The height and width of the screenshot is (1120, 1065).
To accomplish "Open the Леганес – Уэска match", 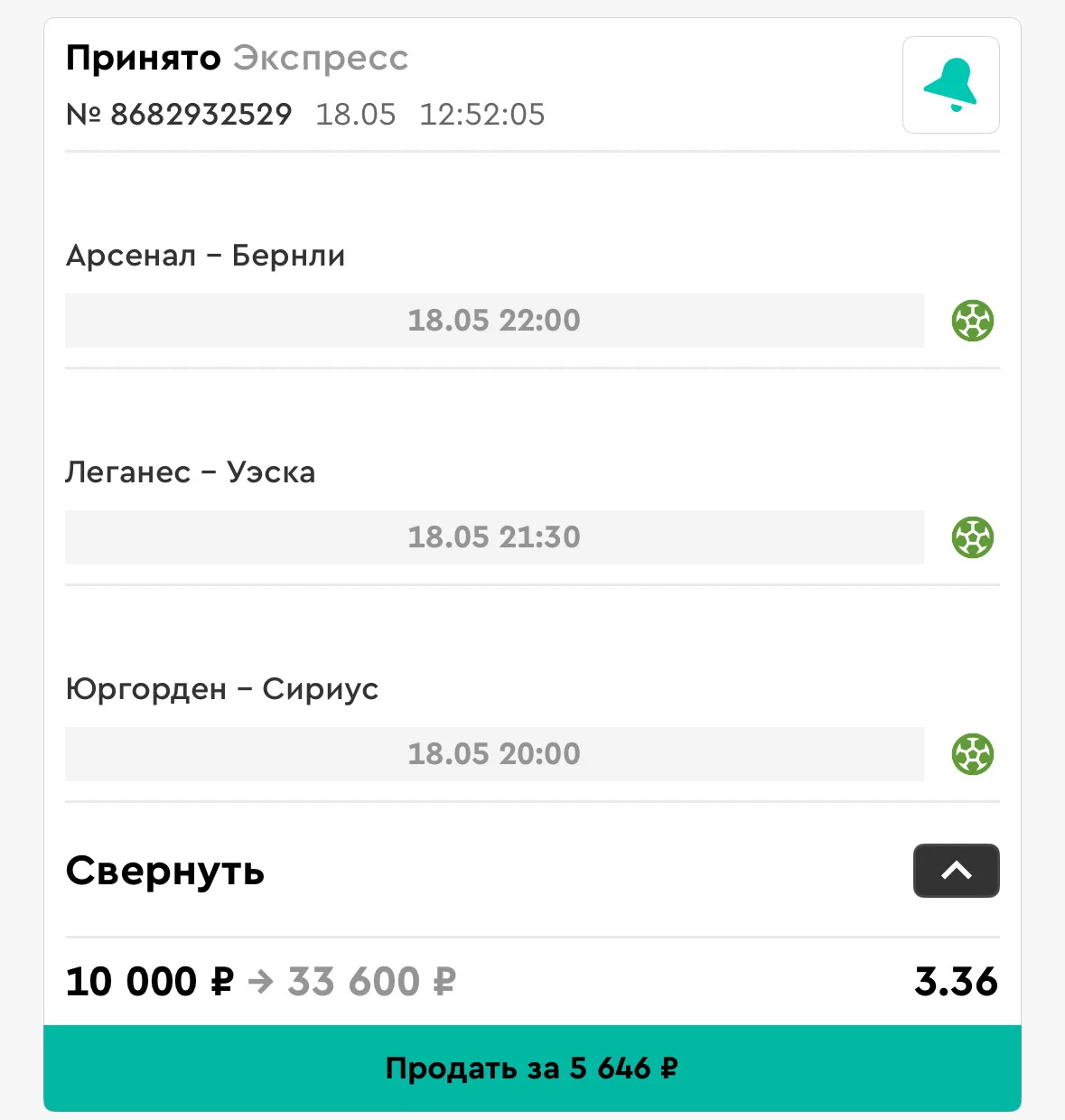I will click(x=191, y=472).
